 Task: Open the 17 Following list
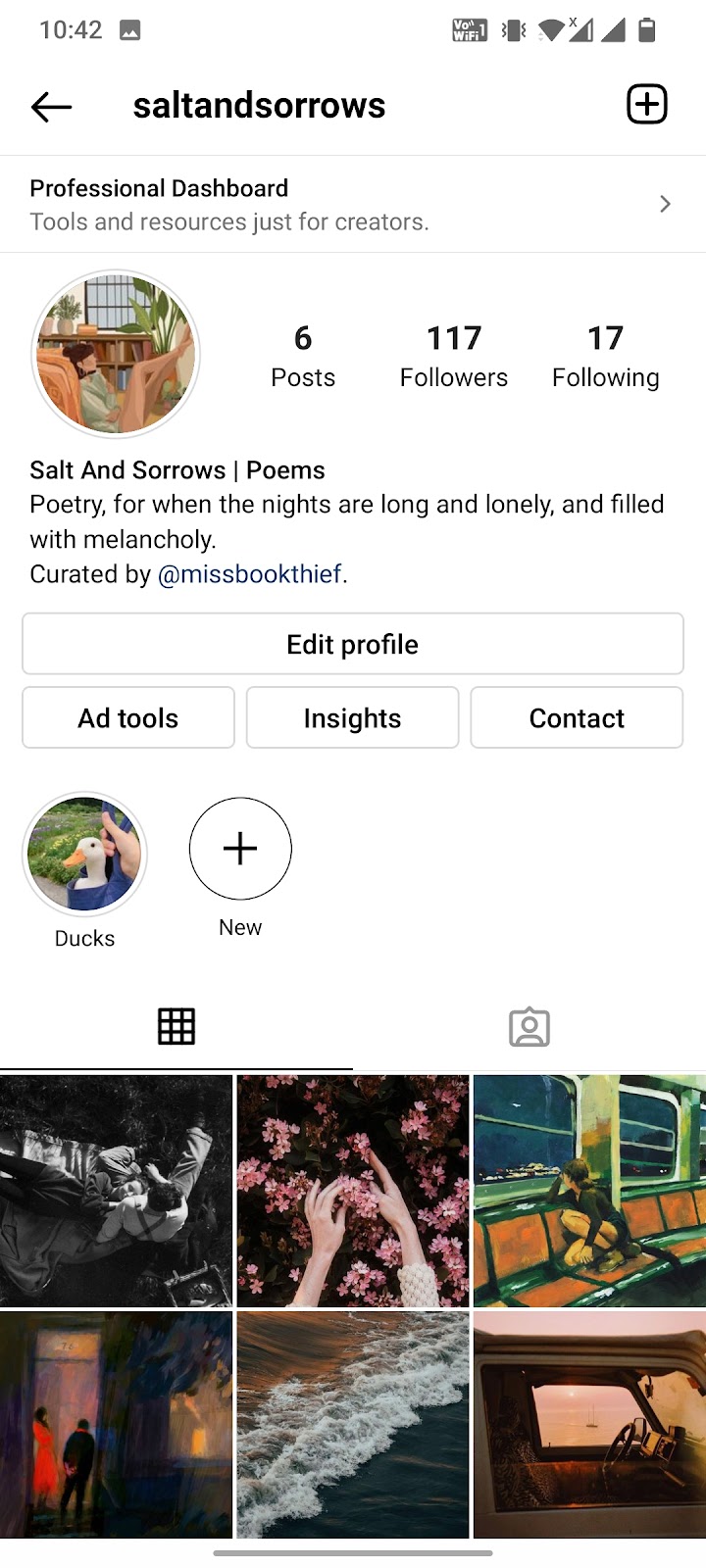point(605,356)
